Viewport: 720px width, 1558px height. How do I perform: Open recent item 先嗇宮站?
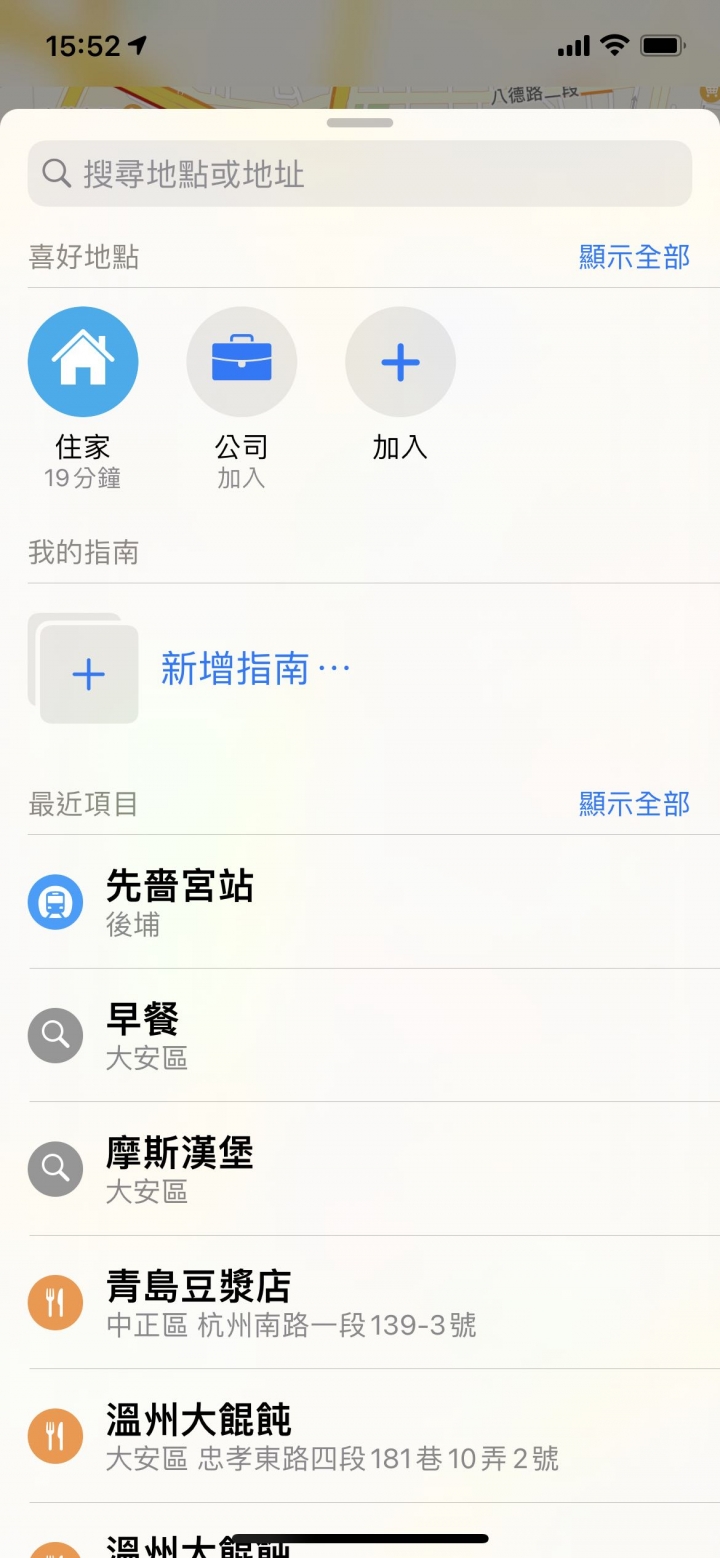(360, 902)
